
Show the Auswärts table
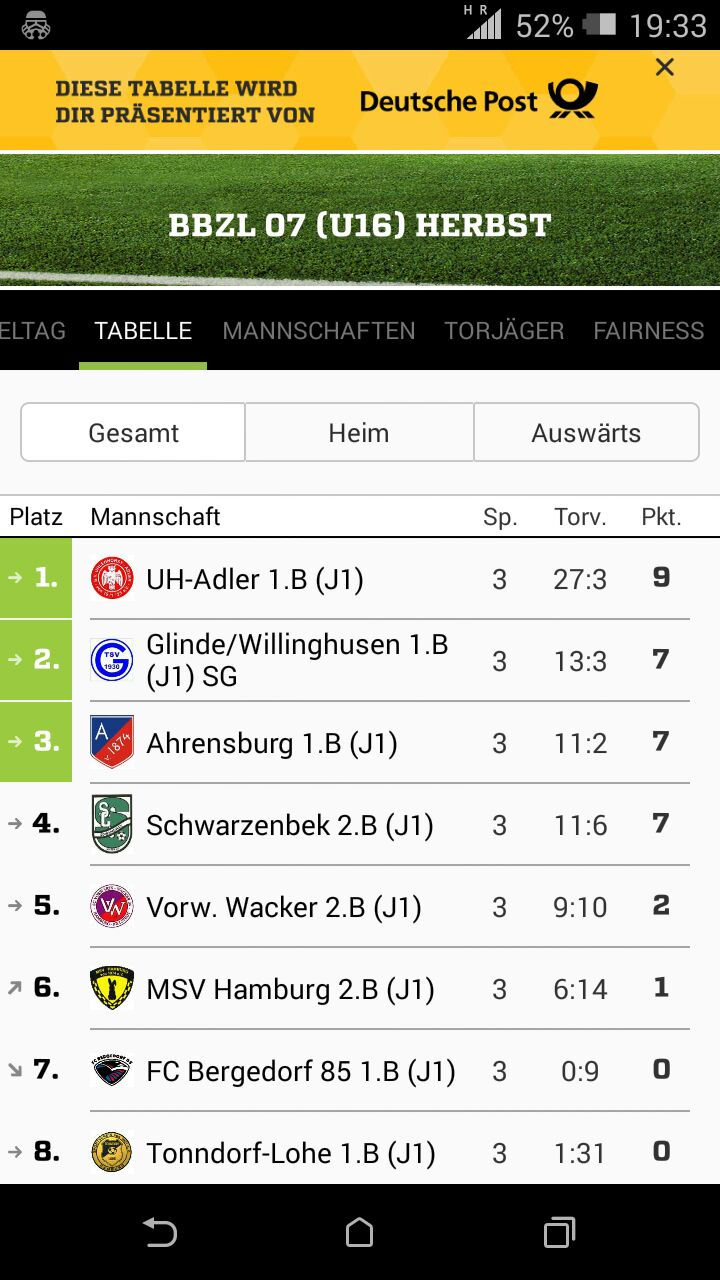(586, 433)
